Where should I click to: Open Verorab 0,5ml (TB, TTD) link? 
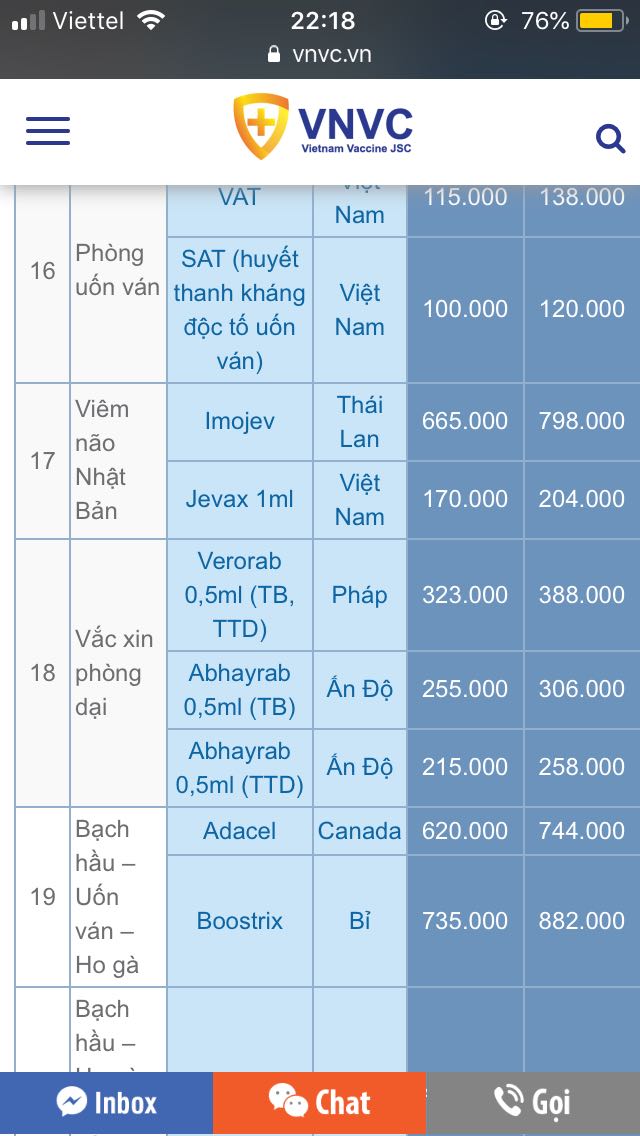click(239, 595)
